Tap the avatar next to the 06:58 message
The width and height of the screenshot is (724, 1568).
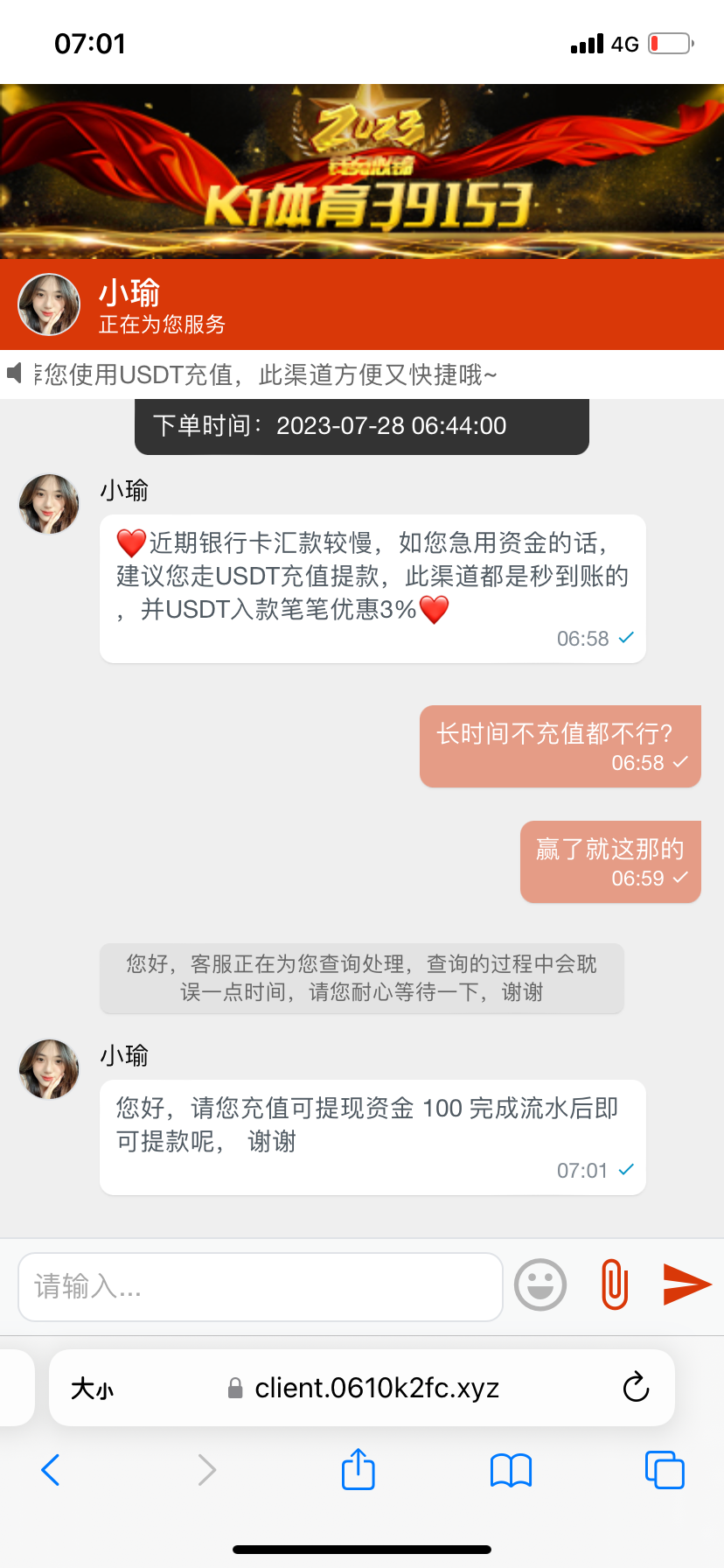coord(48,504)
